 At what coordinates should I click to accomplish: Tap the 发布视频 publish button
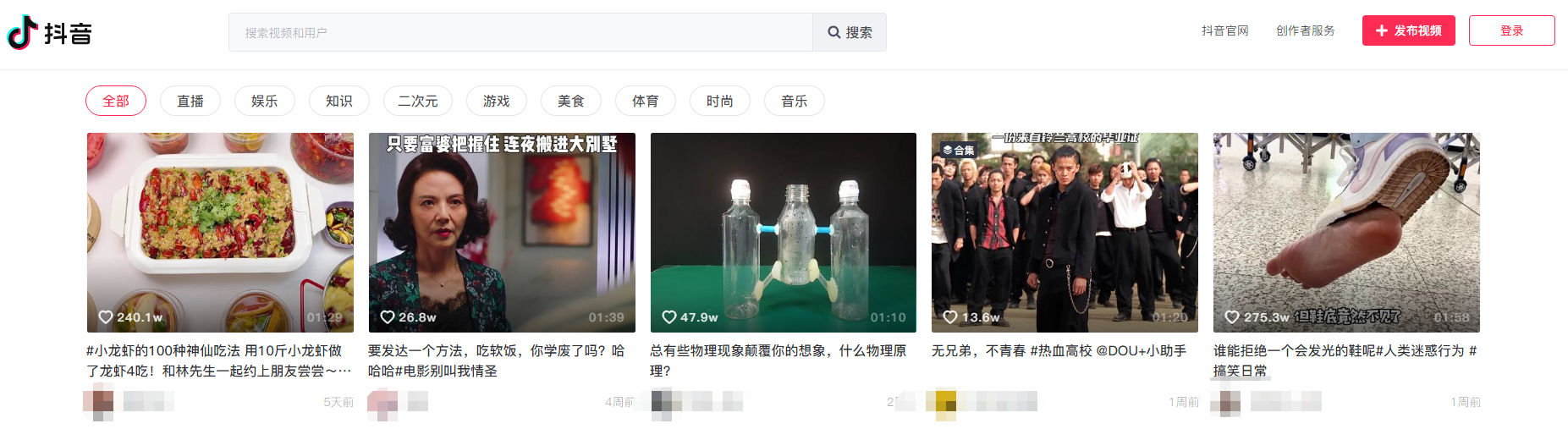click(1408, 30)
